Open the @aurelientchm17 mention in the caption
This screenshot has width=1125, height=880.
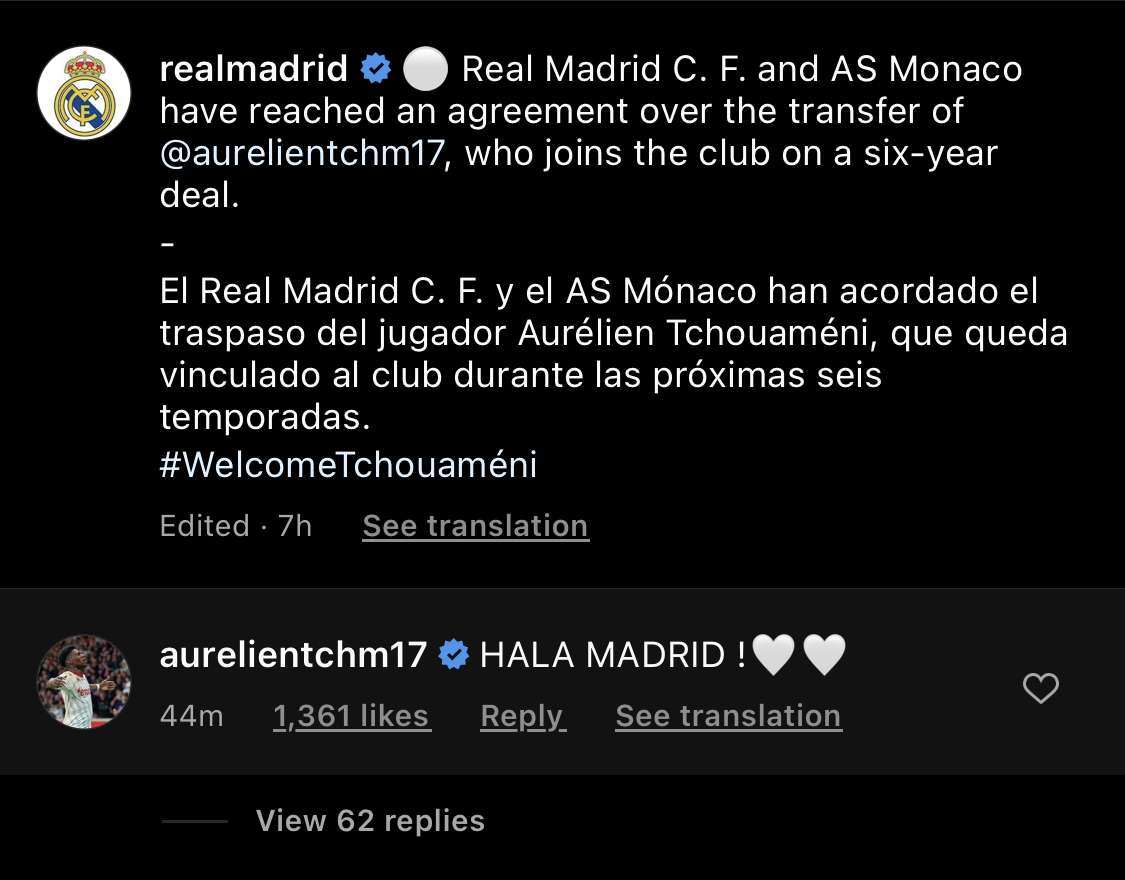tap(300, 154)
